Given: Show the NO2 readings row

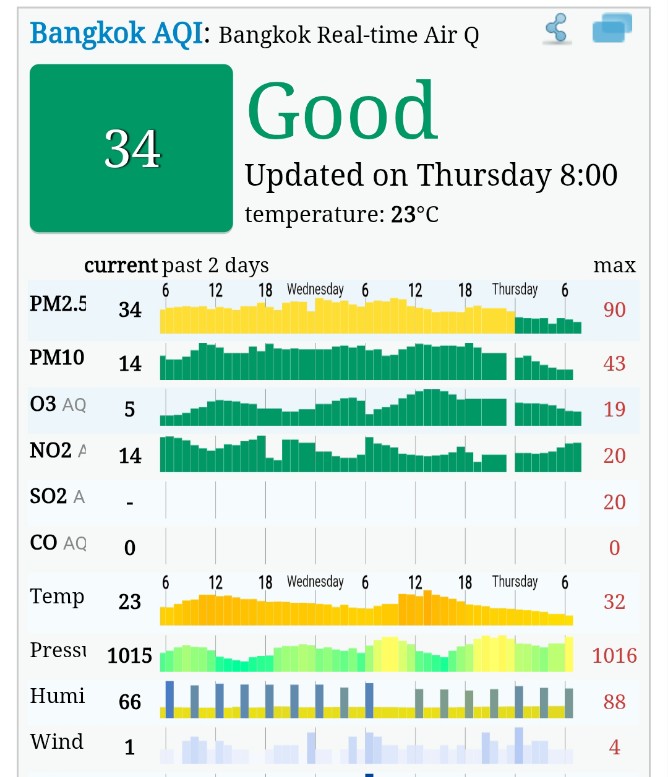Looking at the screenshot, I should 57,451.
